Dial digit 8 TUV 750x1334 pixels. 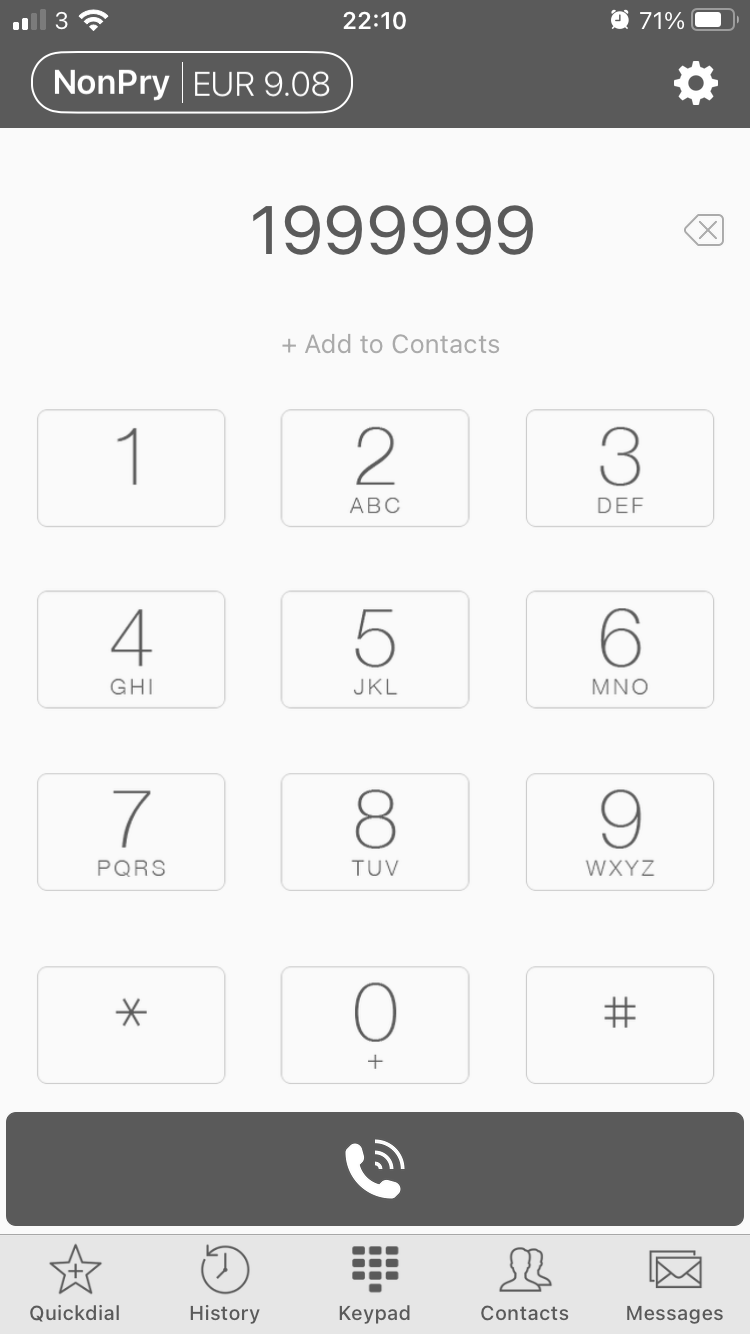tap(375, 832)
